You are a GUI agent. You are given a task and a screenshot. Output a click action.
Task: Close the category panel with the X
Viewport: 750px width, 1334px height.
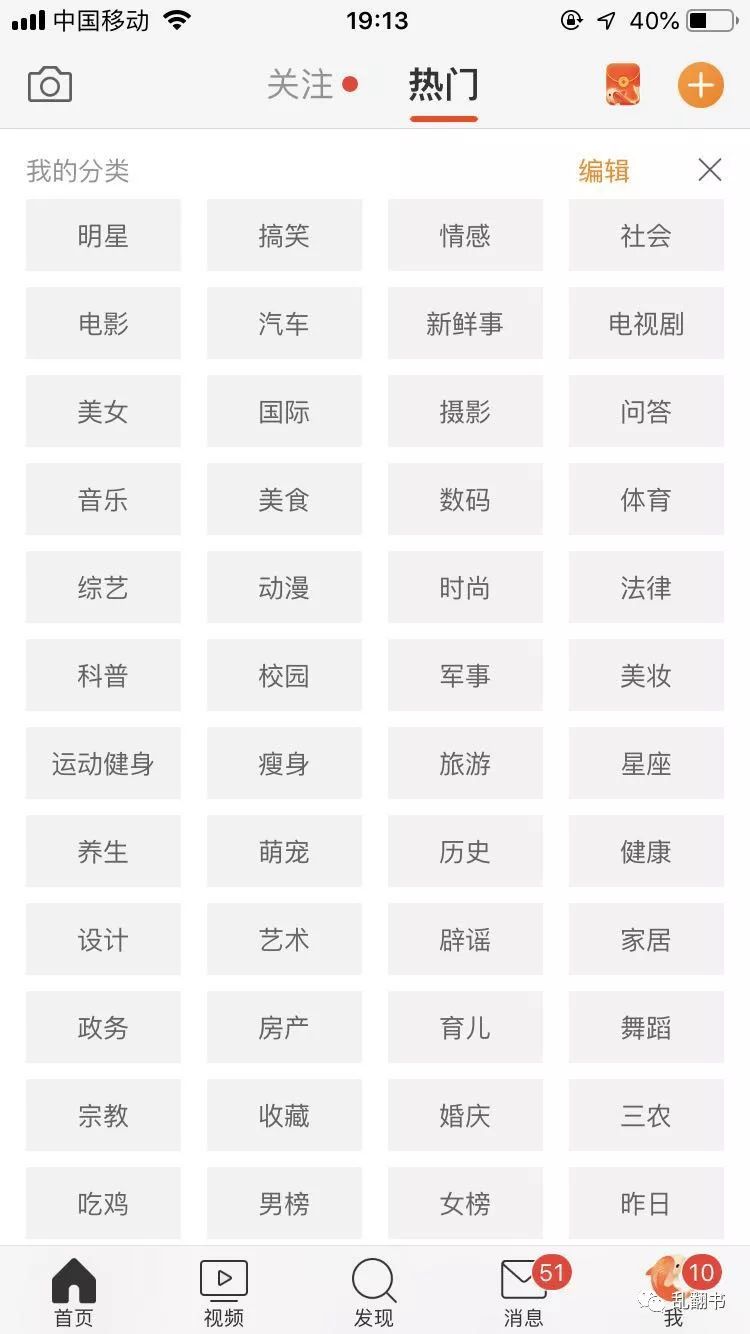pos(710,170)
